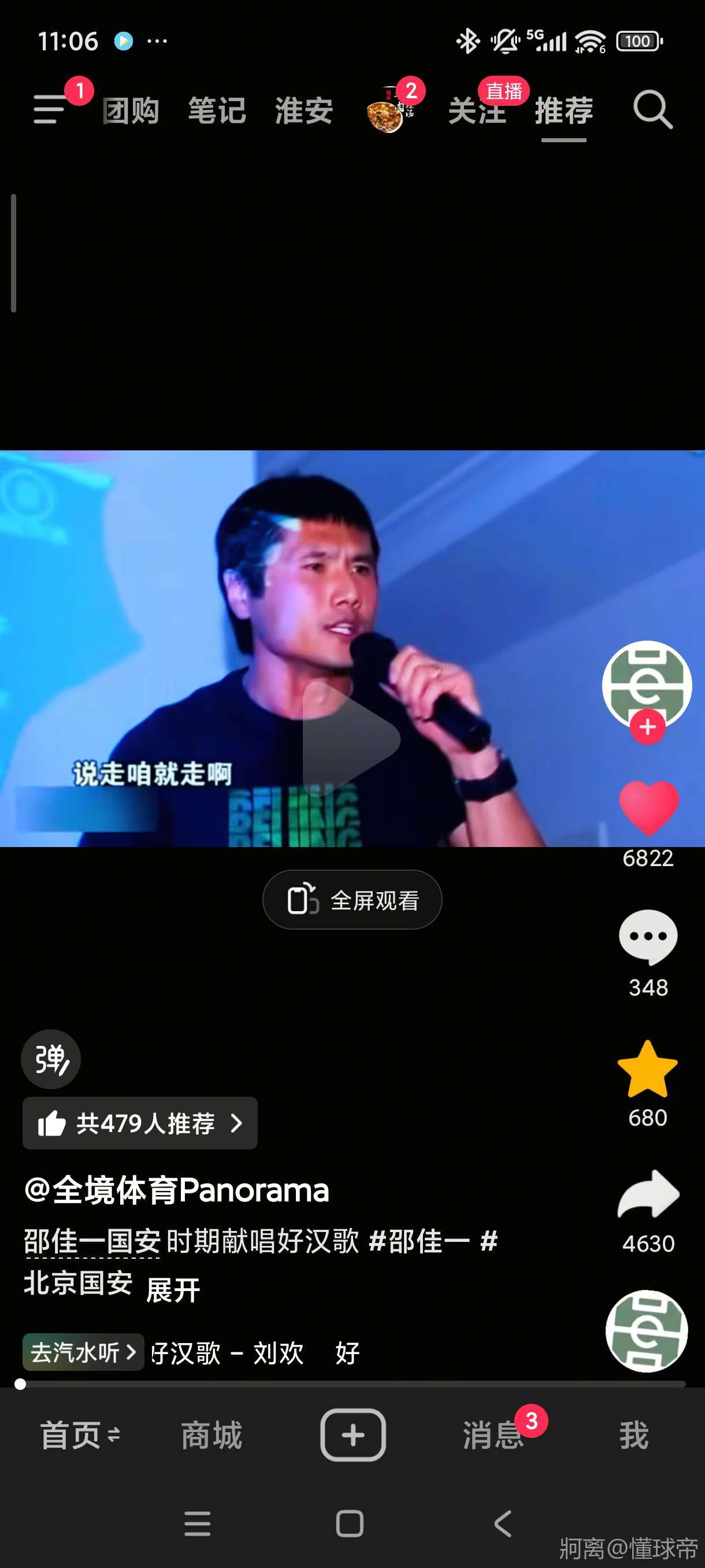
Task: Switch to the 团购 tab
Action: click(x=131, y=111)
